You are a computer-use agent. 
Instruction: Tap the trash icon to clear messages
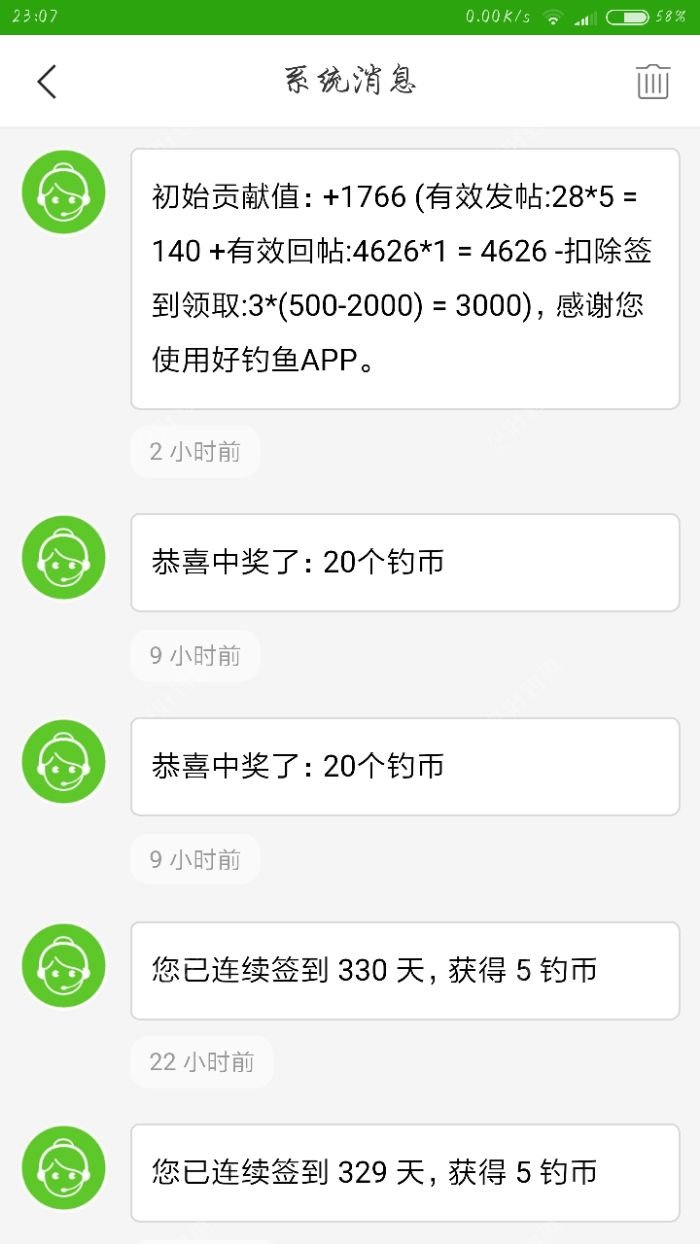[652, 82]
